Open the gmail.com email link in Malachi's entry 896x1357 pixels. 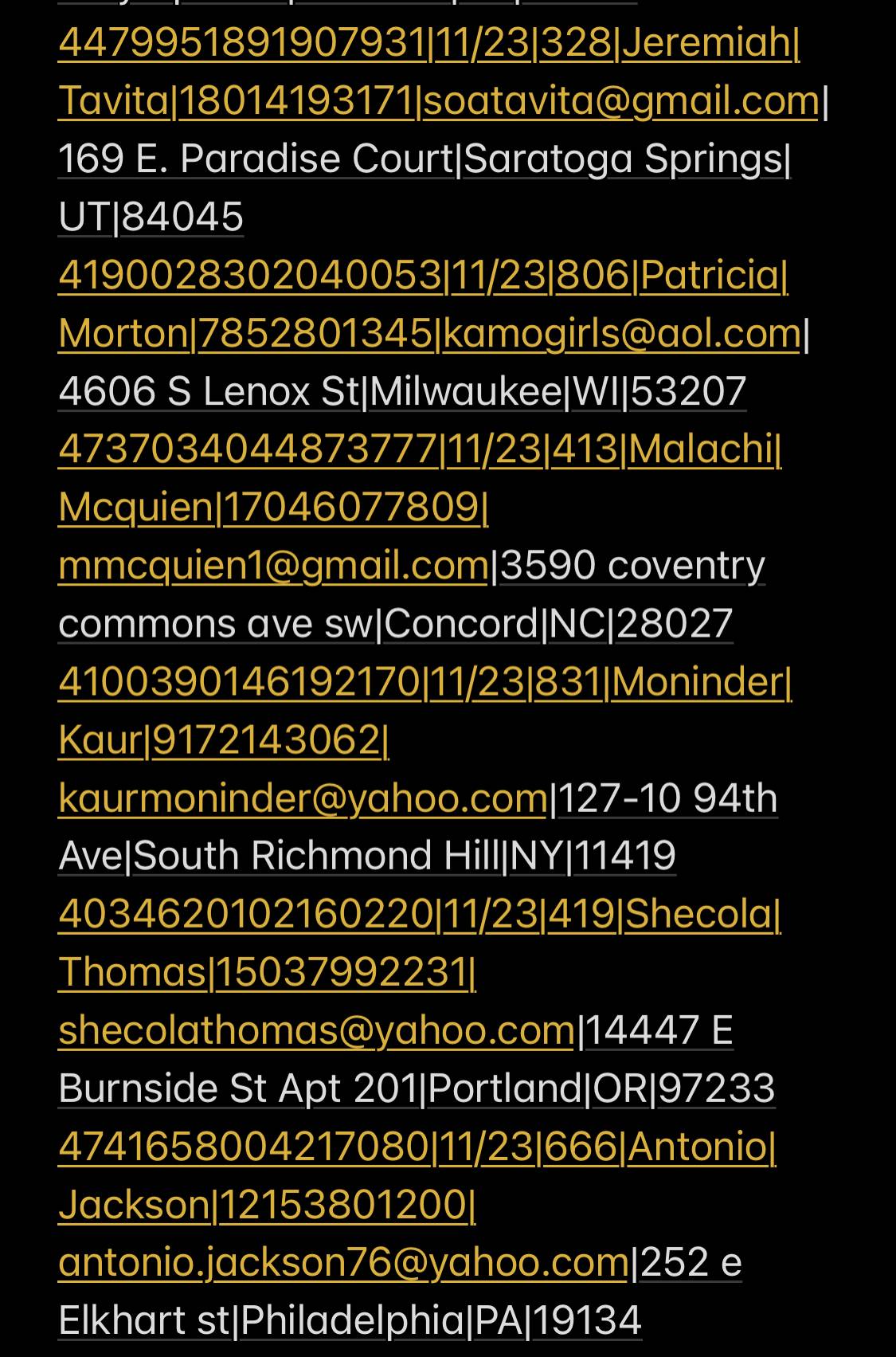[x=273, y=567]
